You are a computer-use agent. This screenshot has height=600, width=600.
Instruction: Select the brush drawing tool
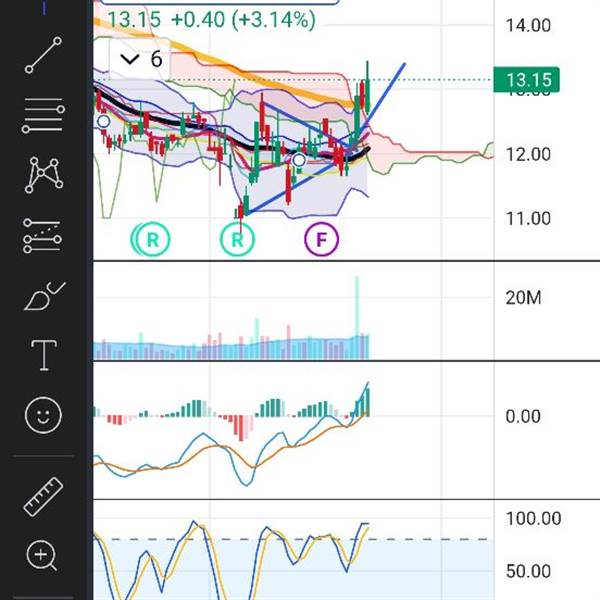pos(44,296)
